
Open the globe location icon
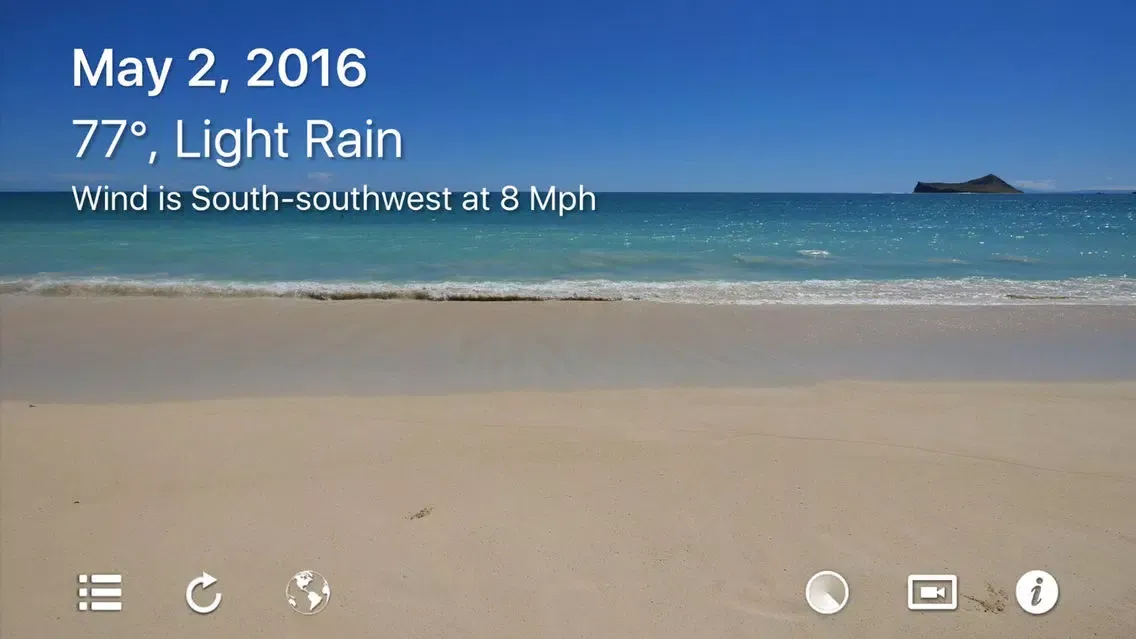pyautogui.click(x=308, y=593)
